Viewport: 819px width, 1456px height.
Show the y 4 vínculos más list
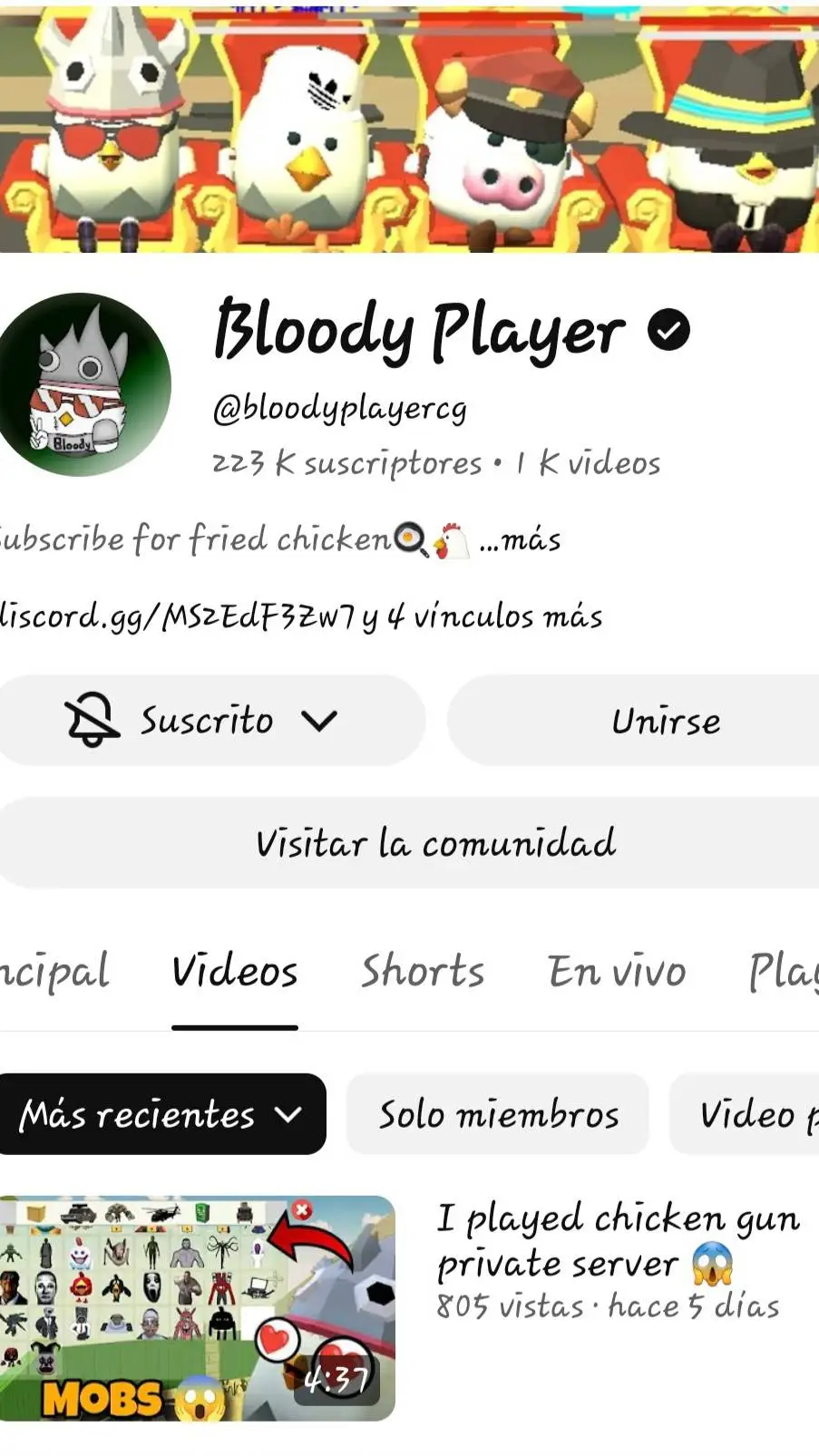481,615
